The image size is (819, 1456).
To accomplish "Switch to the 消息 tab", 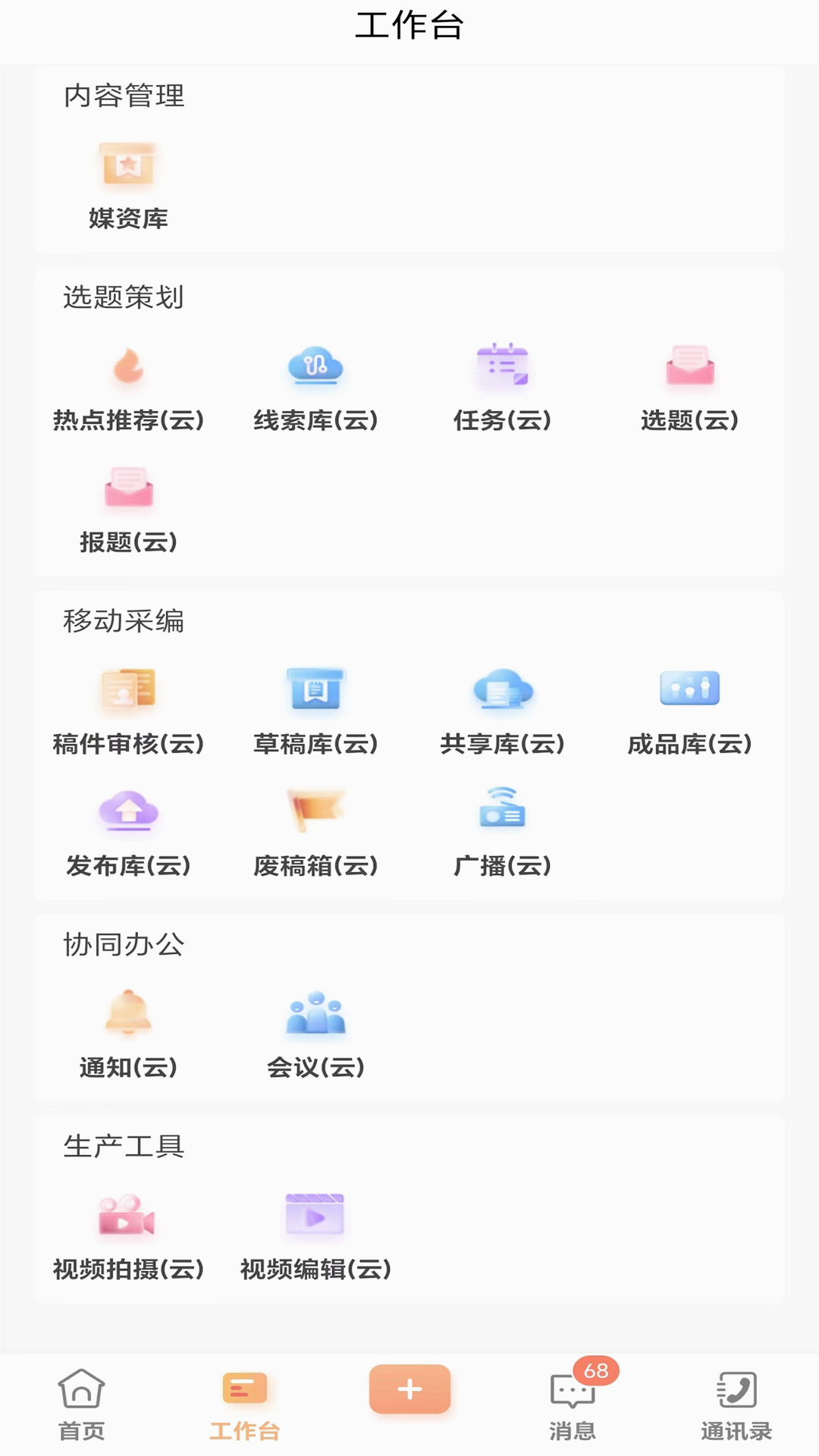I will pyautogui.click(x=573, y=1404).
